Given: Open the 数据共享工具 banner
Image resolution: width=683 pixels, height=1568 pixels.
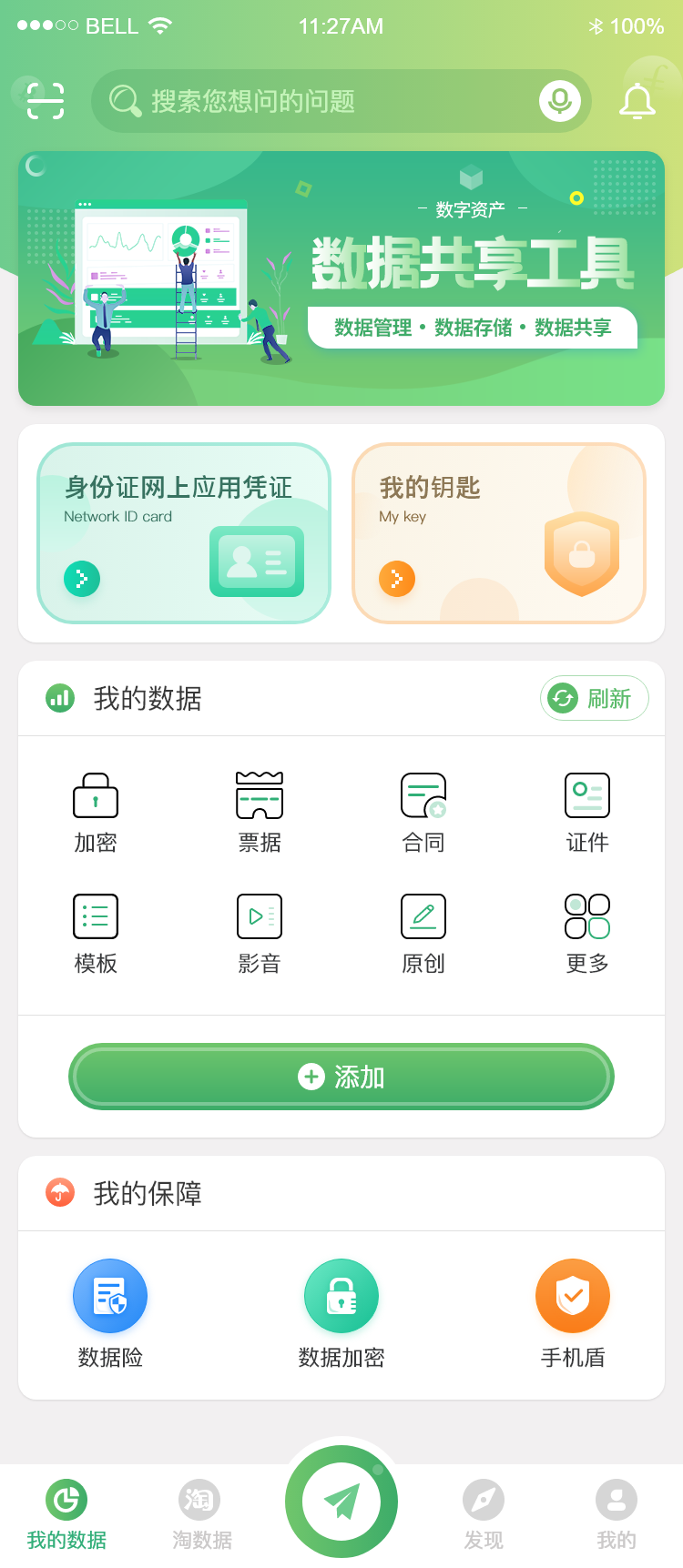Looking at the screenshot, I should coord(341,278).
